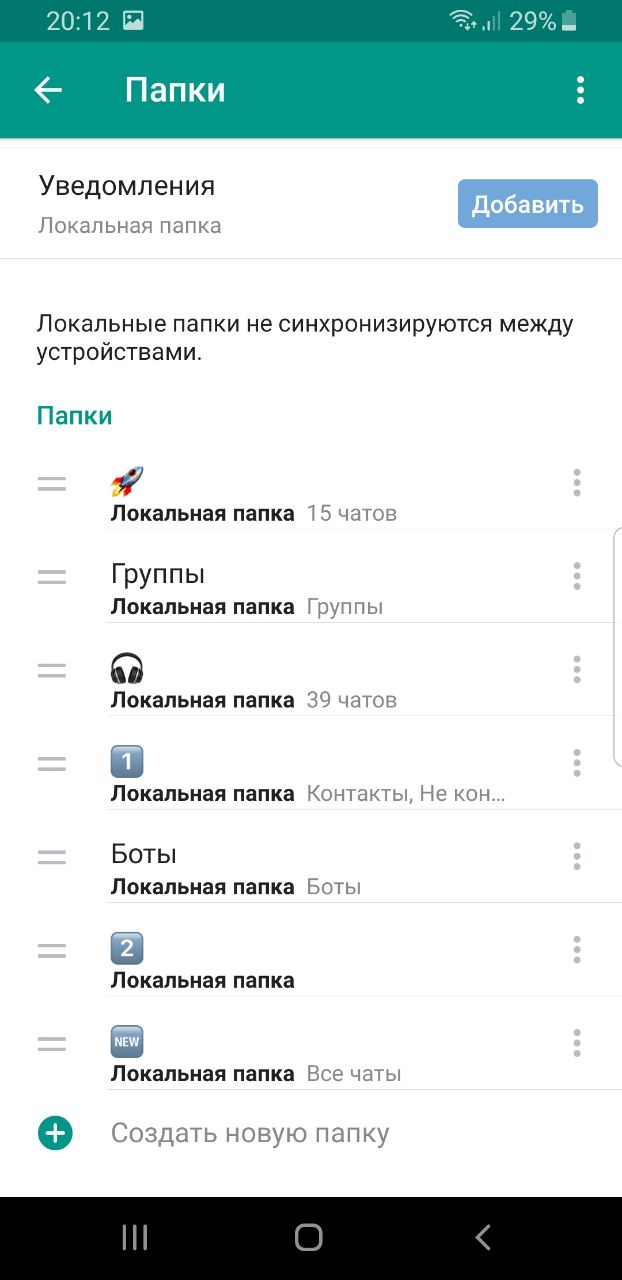
Task: Open recent apps from the navigation bar
Action: click(x=135, y=1238)
